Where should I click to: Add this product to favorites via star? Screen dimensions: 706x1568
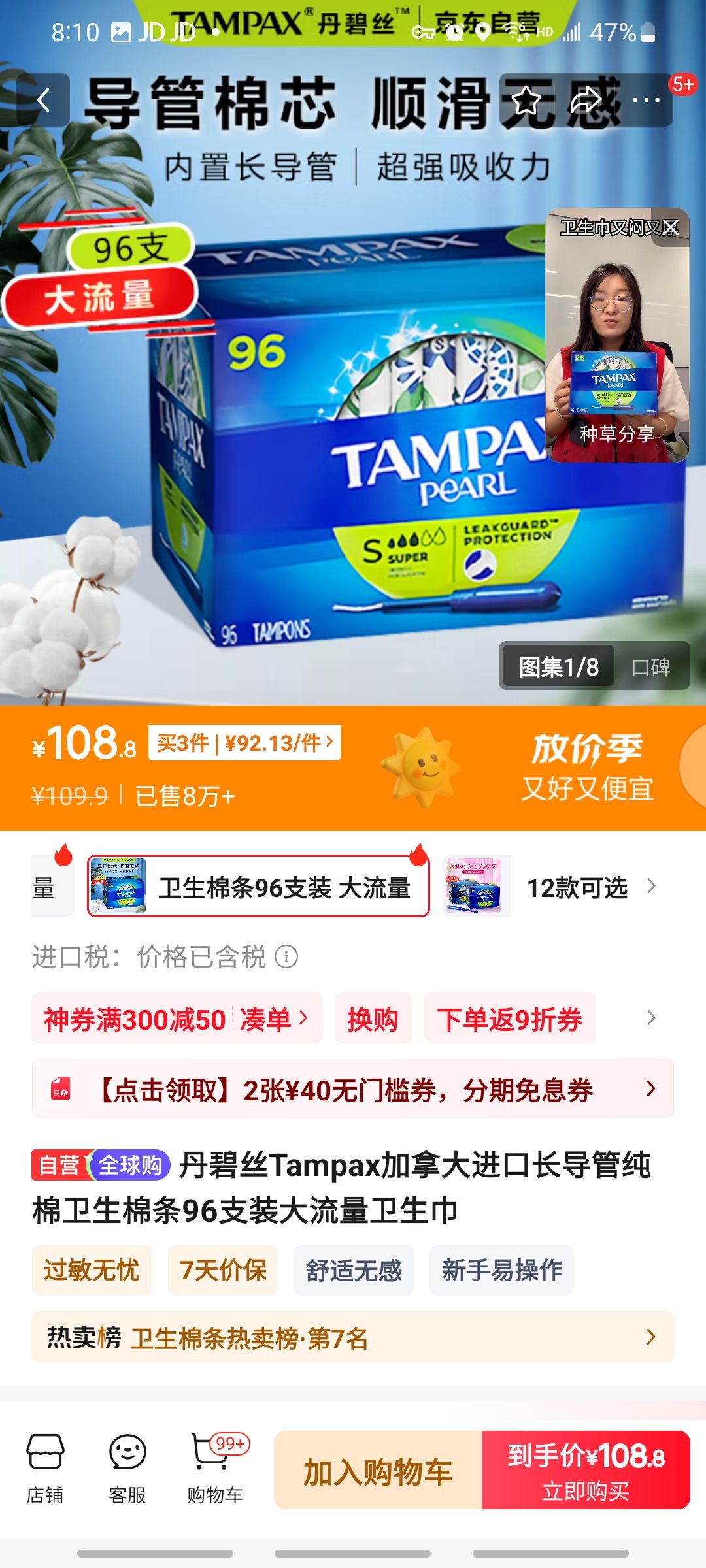[526, 100]
